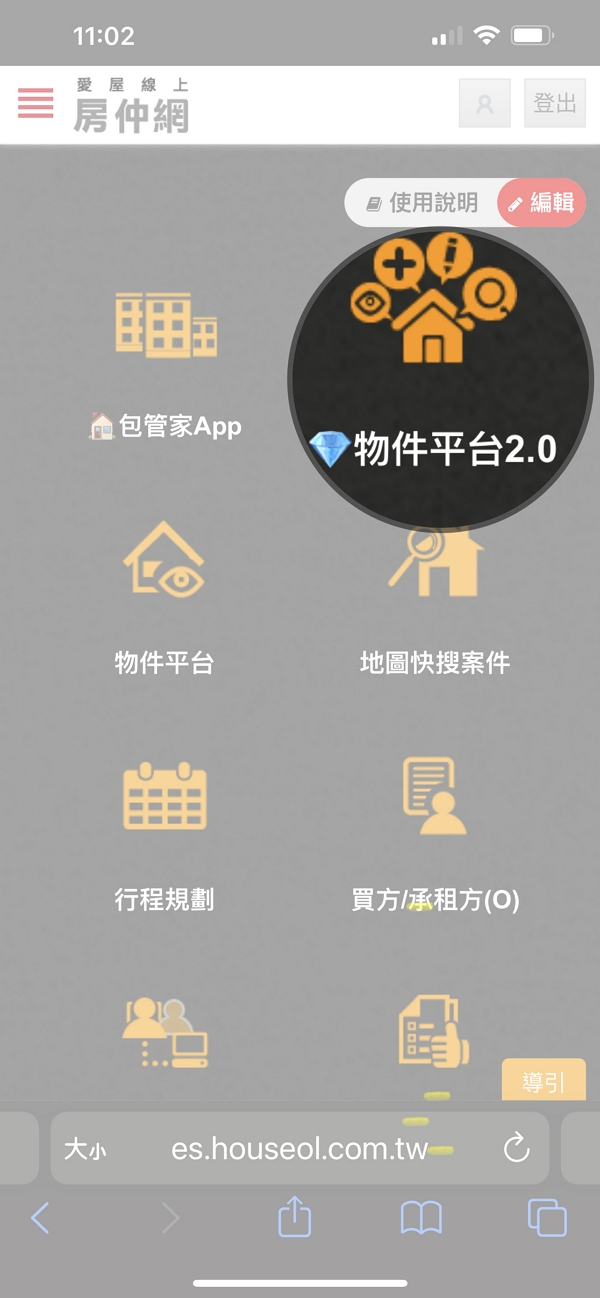This screenshot has width=600, height=1298.
Task: Open Safari bookmarks
Action: [421, 1217]
